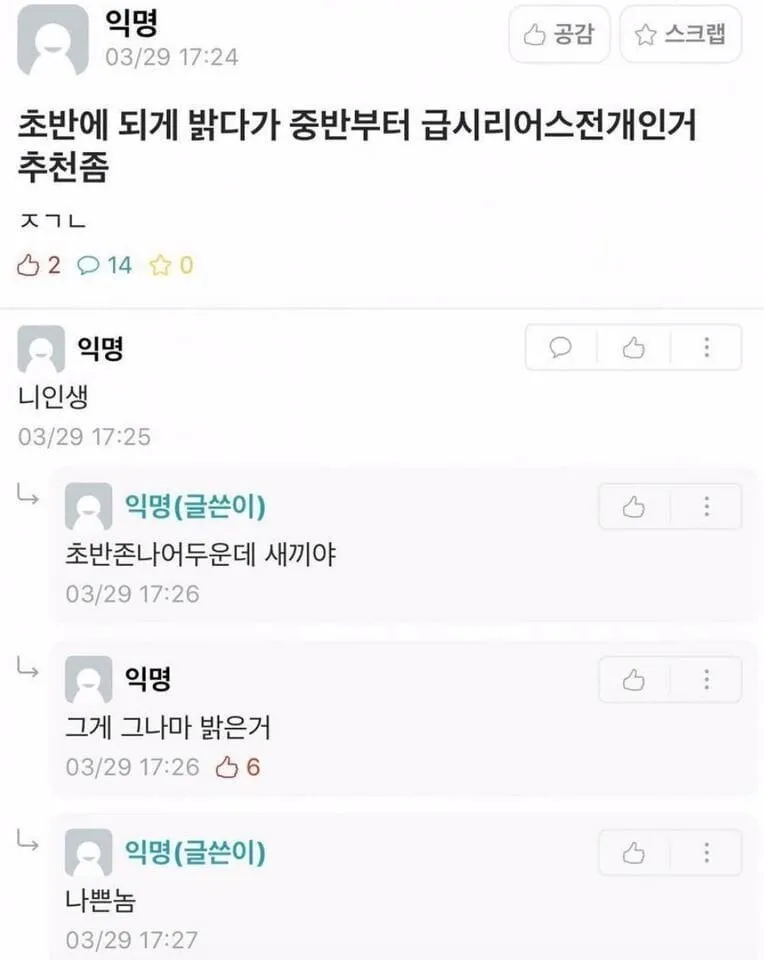
Task: Reply to the 니인생 comment
Action: tap(561, 347)
